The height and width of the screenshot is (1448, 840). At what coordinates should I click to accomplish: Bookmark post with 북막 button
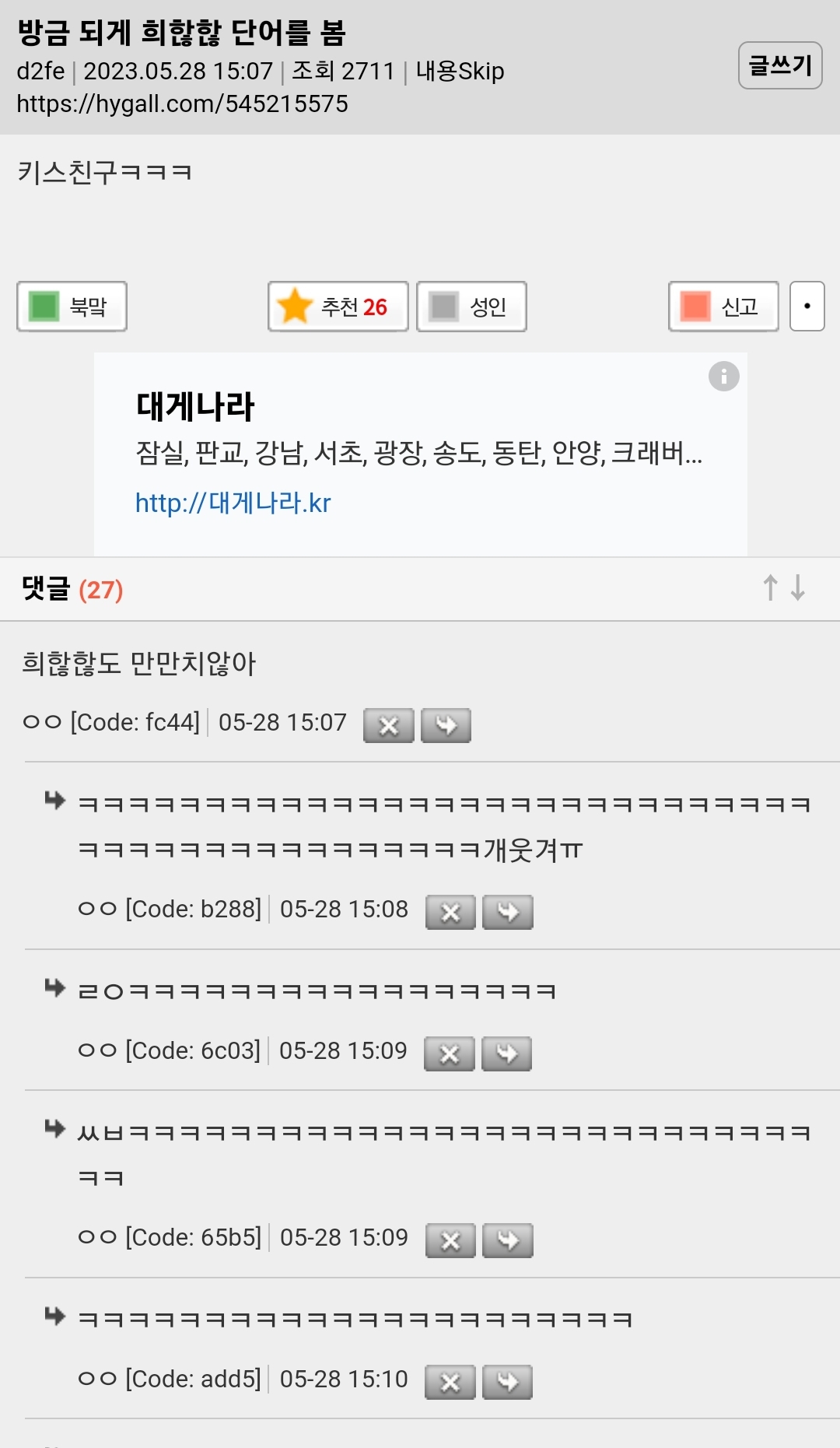[72, 307]
